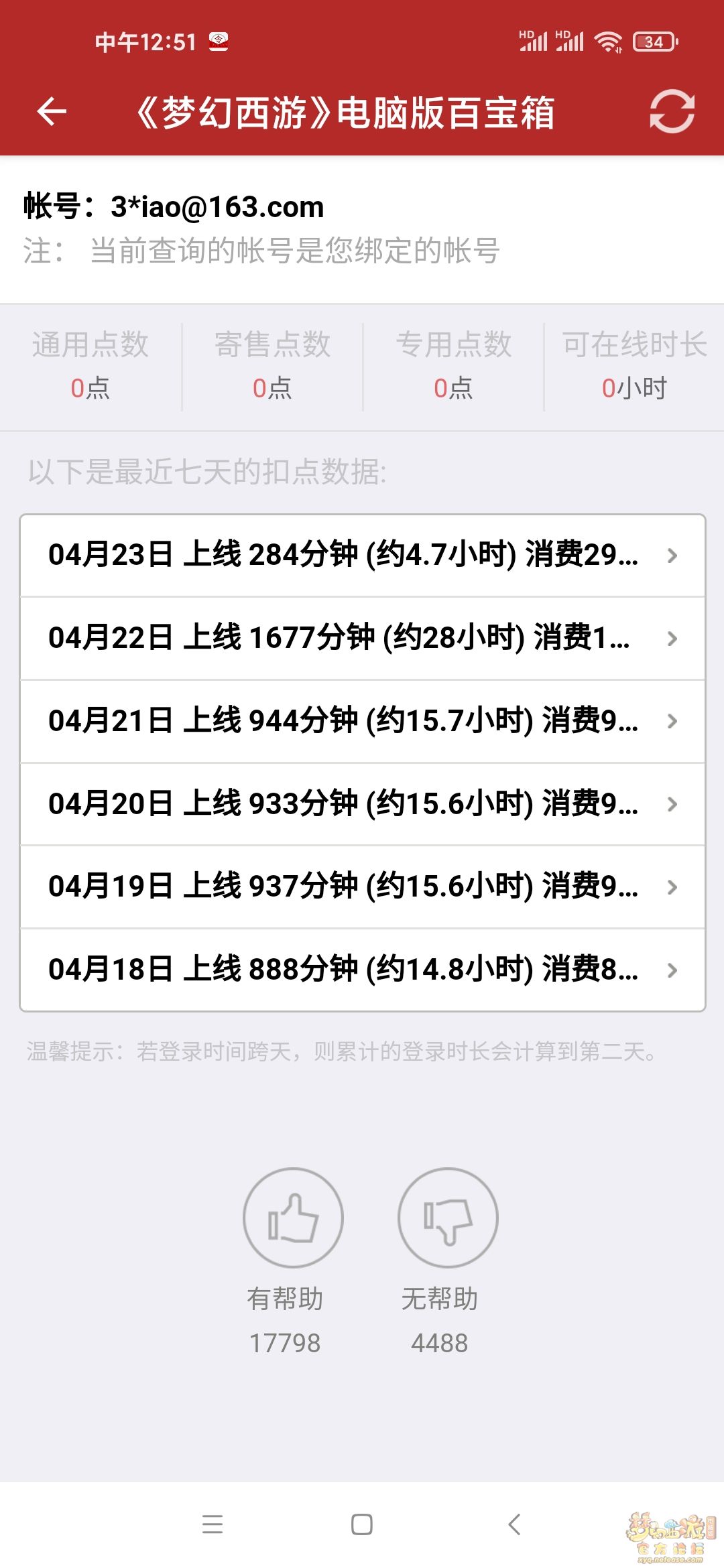Go back using the header arrow
Screen dimensions: 724x1568
pyautogui.click(x=52, y=111)
